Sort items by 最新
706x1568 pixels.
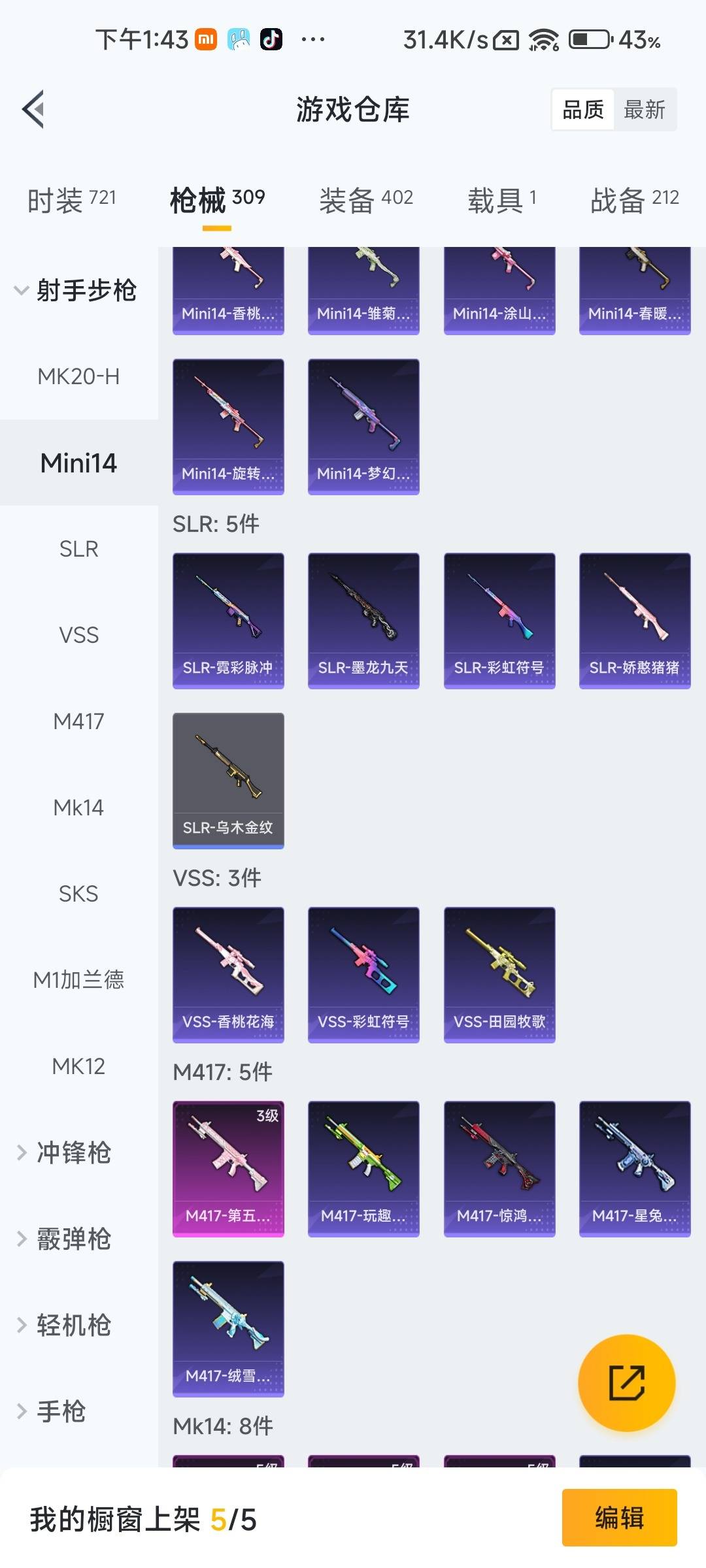pyautogui.click(x=644, y=110)
